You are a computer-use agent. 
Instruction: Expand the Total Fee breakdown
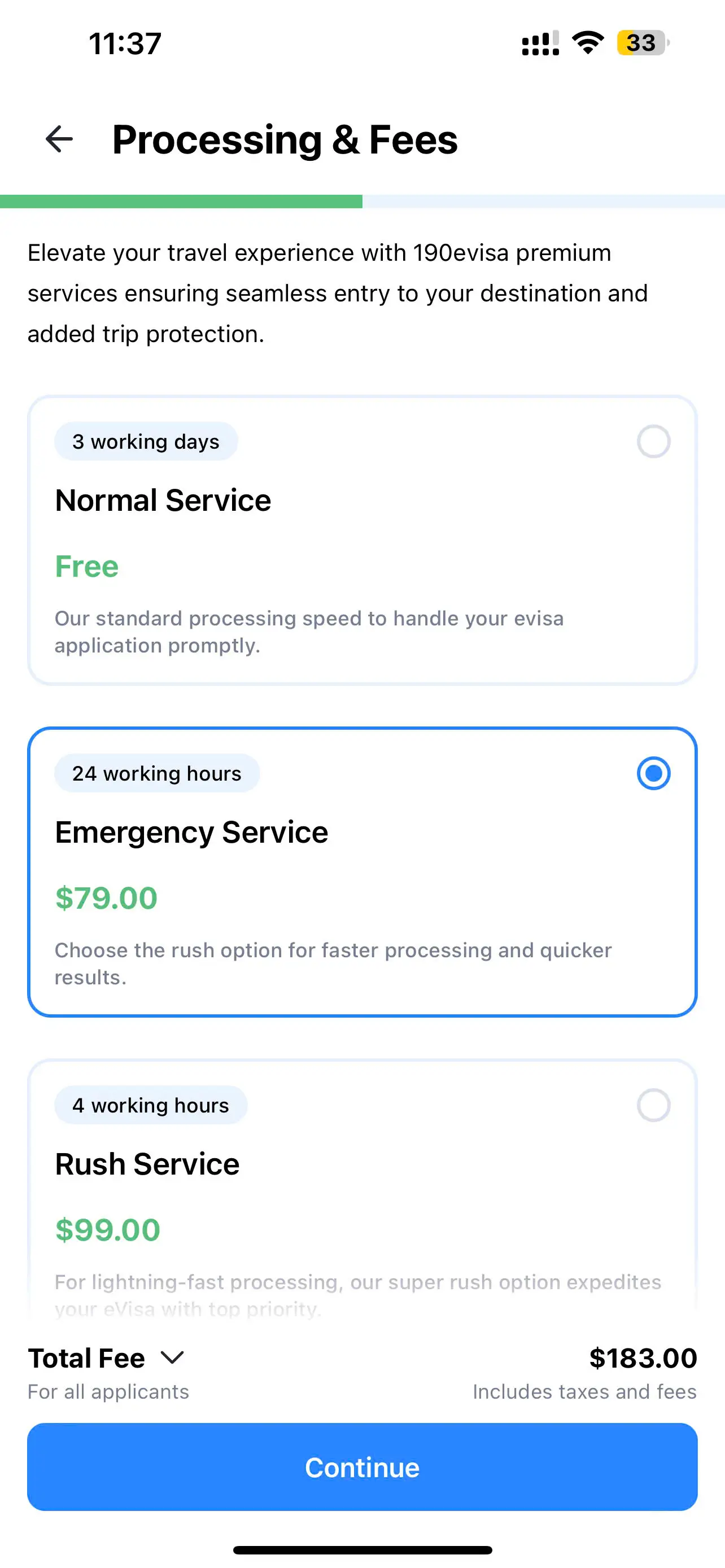[x=172, y=1358]
